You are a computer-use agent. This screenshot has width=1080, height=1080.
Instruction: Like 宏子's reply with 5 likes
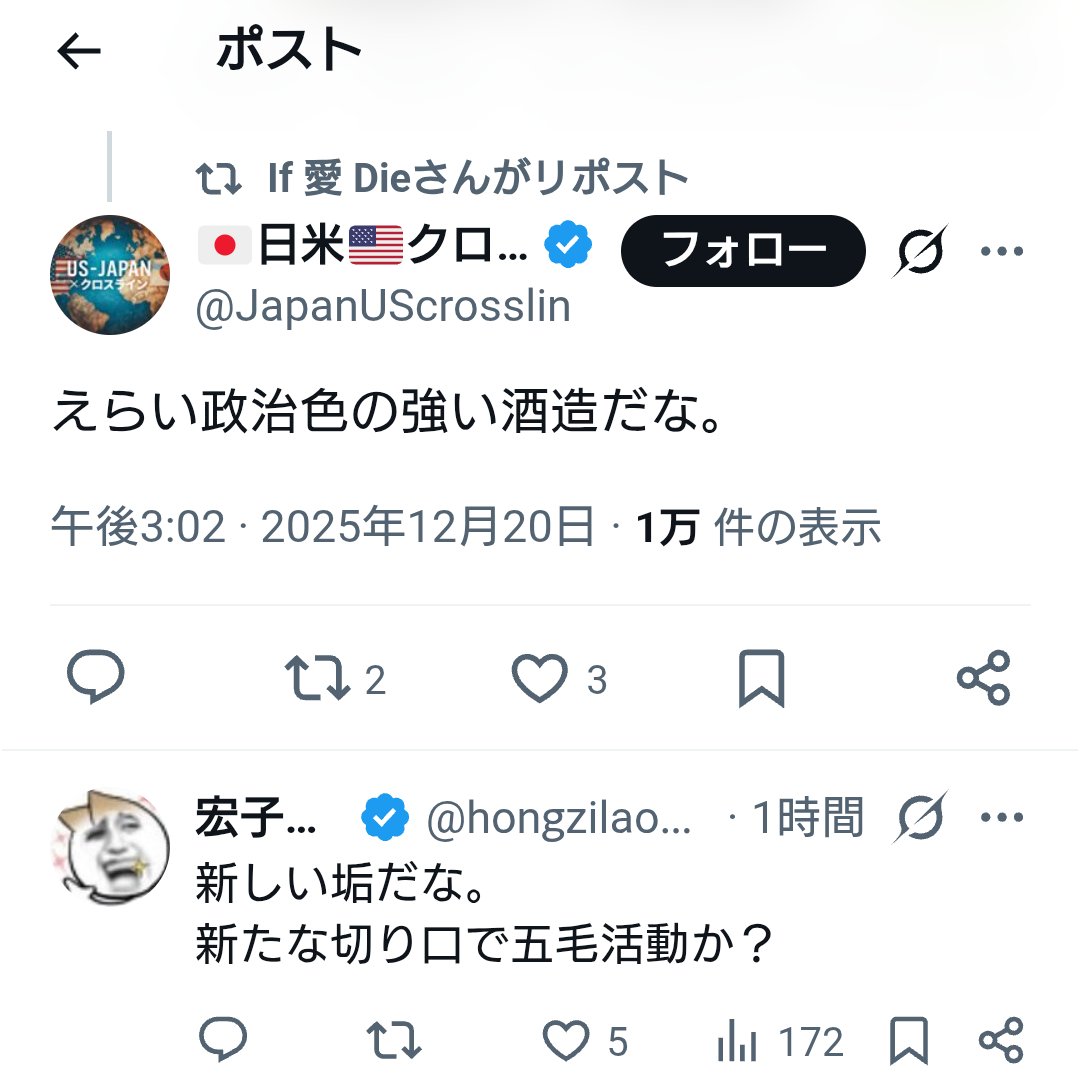coord(567,1041)
